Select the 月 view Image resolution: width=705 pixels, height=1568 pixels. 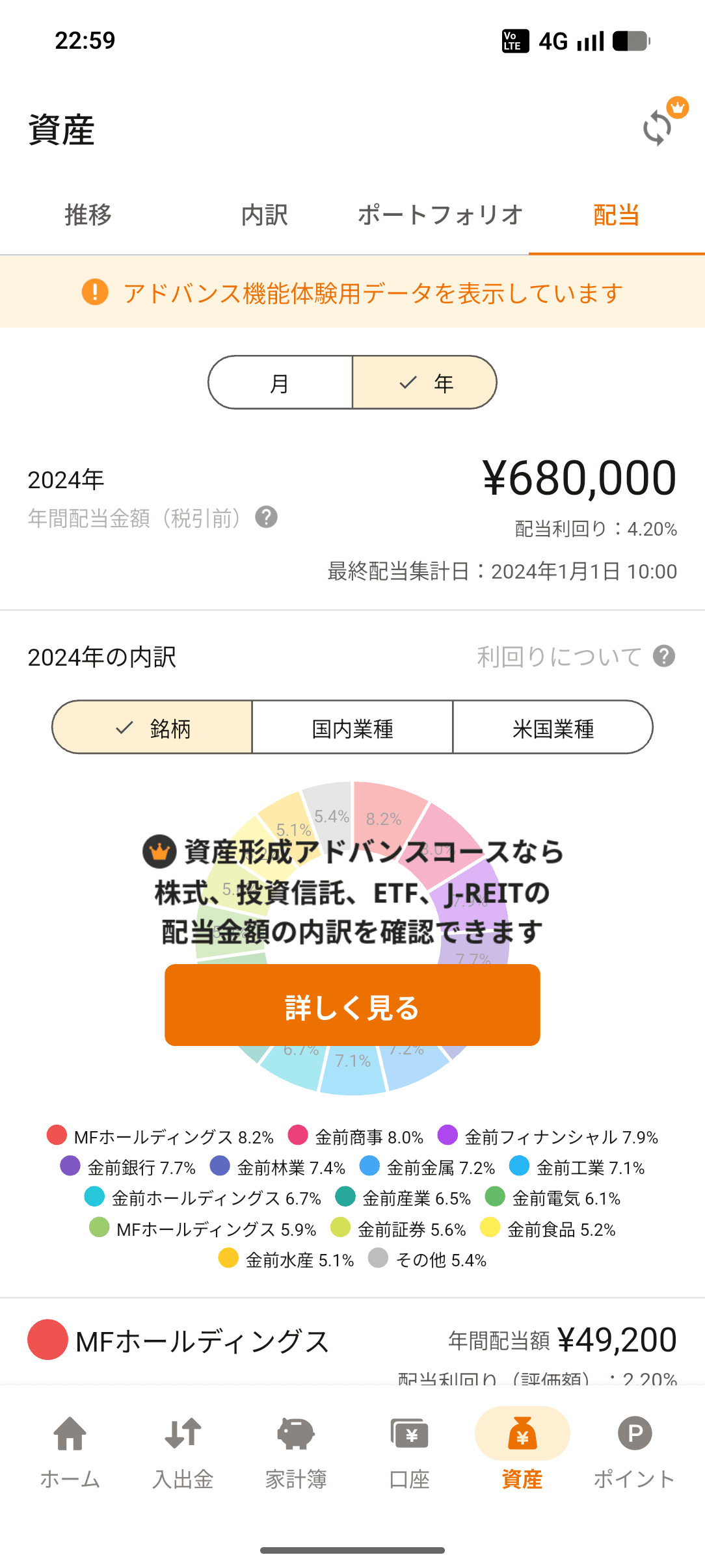(280, 383)
